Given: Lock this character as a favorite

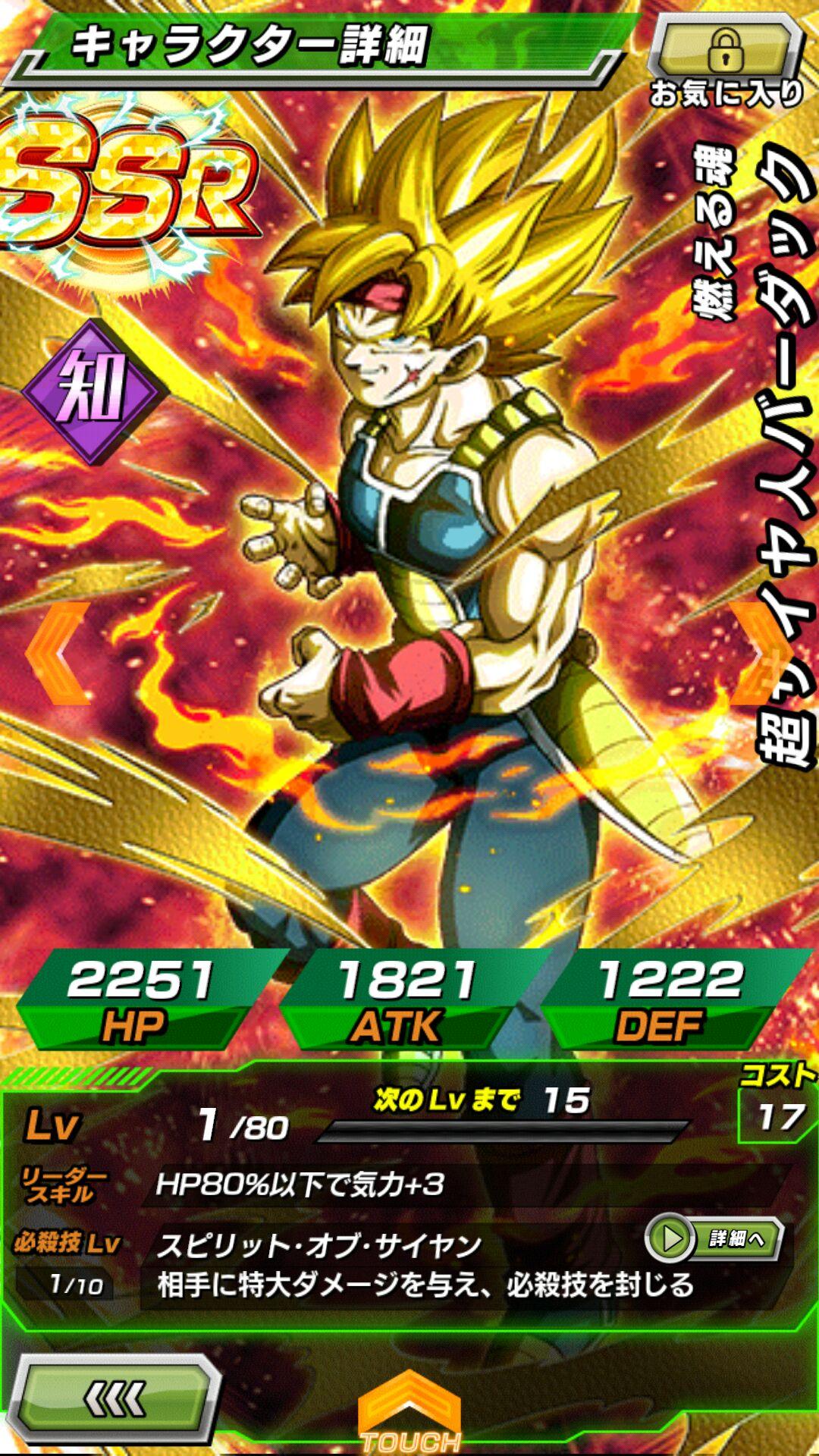Looking at the screenshot, I should coord(726,59).
